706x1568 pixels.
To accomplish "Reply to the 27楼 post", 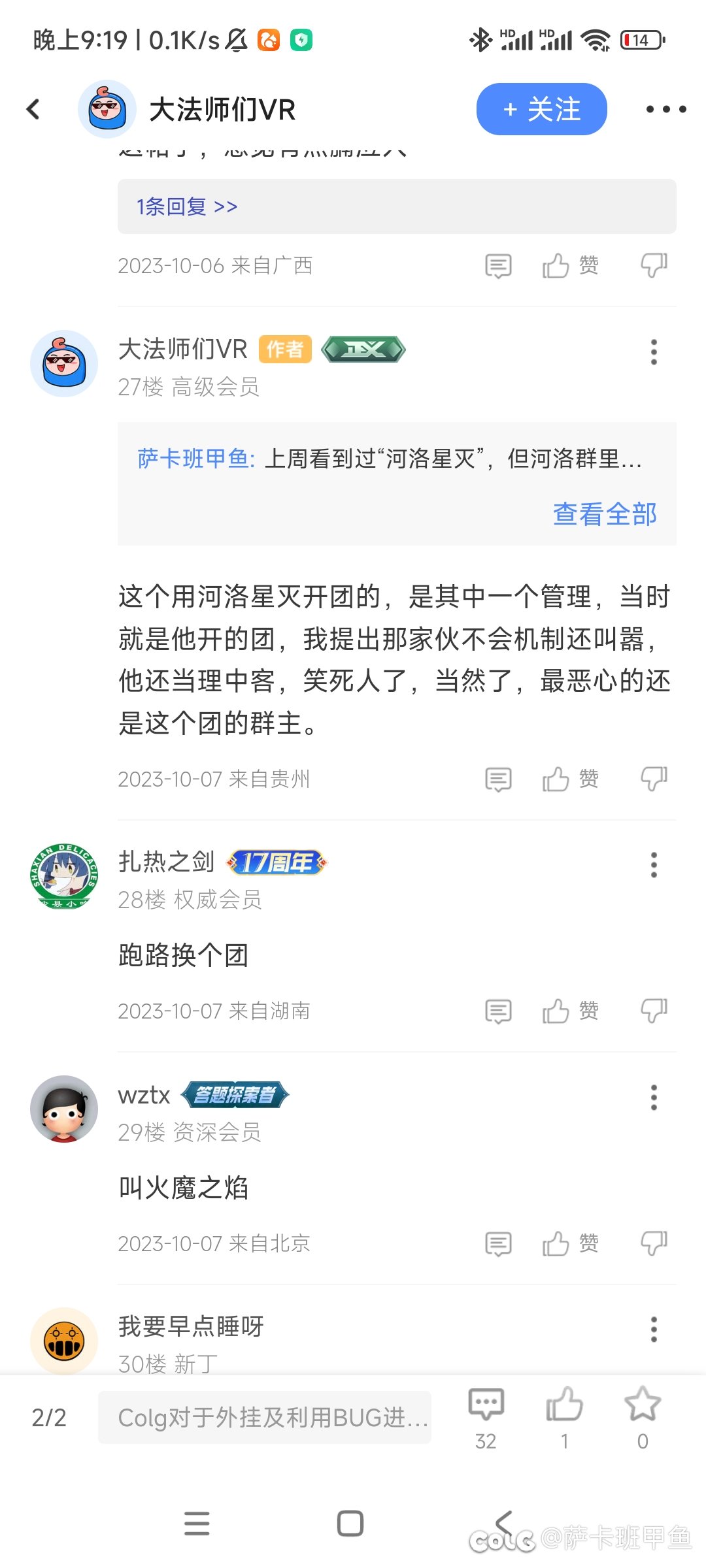I will (498, 779).
